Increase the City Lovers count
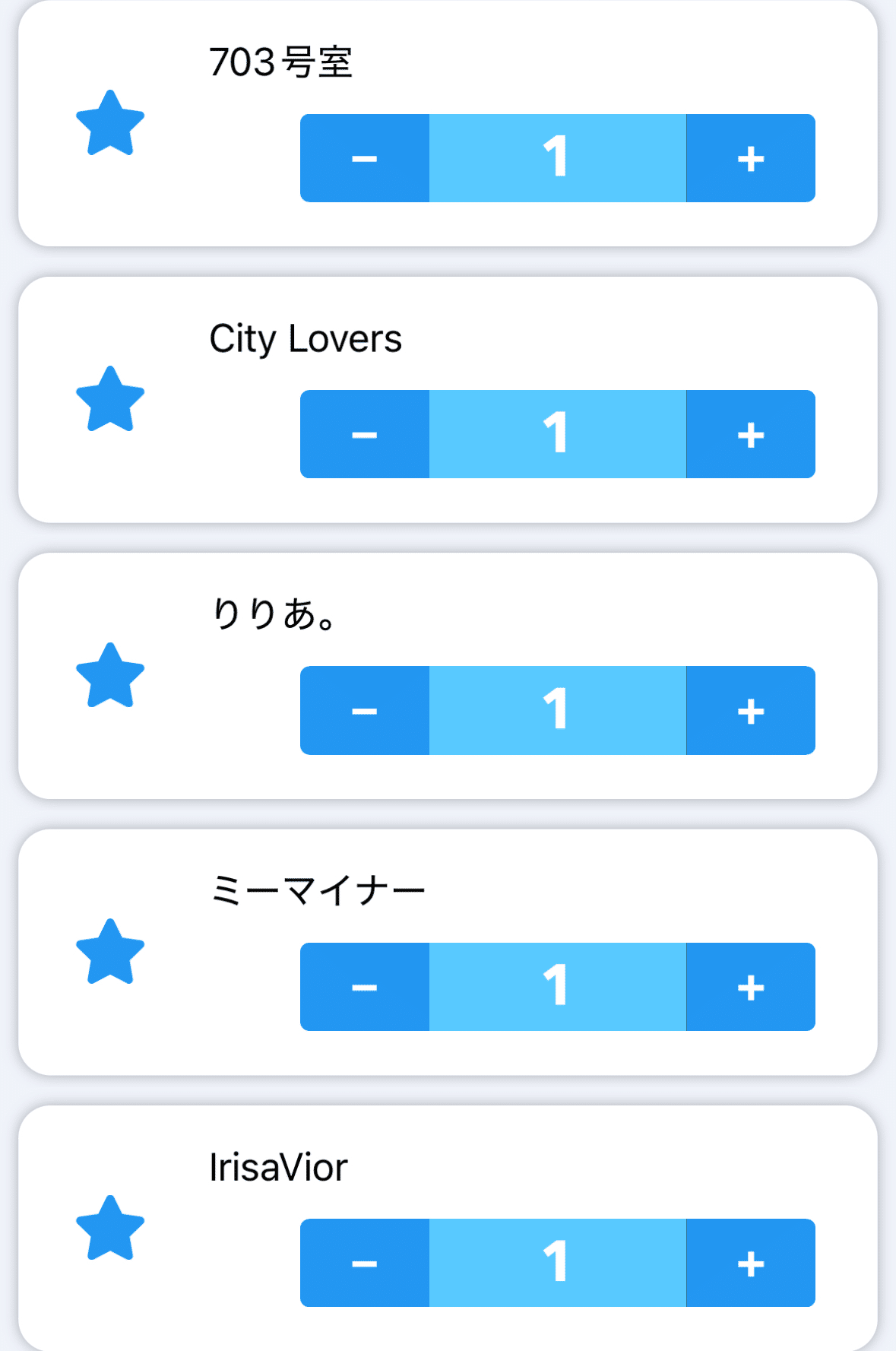The width and height of the screenshot is (896, 1351). (x=750, y=434)
